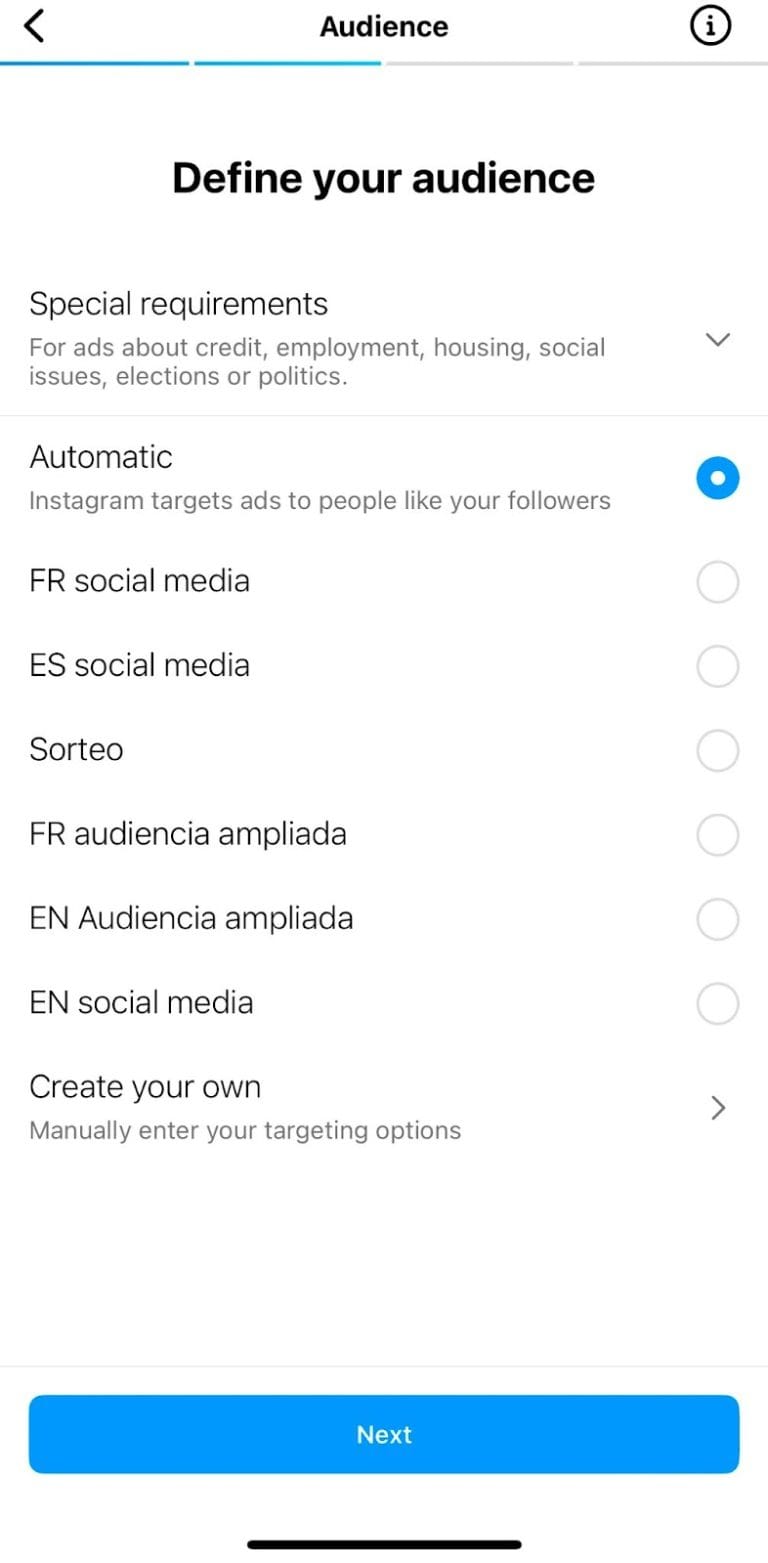Tap the home indicator bar
The image size is (768, 1563).
[384, 1544]
